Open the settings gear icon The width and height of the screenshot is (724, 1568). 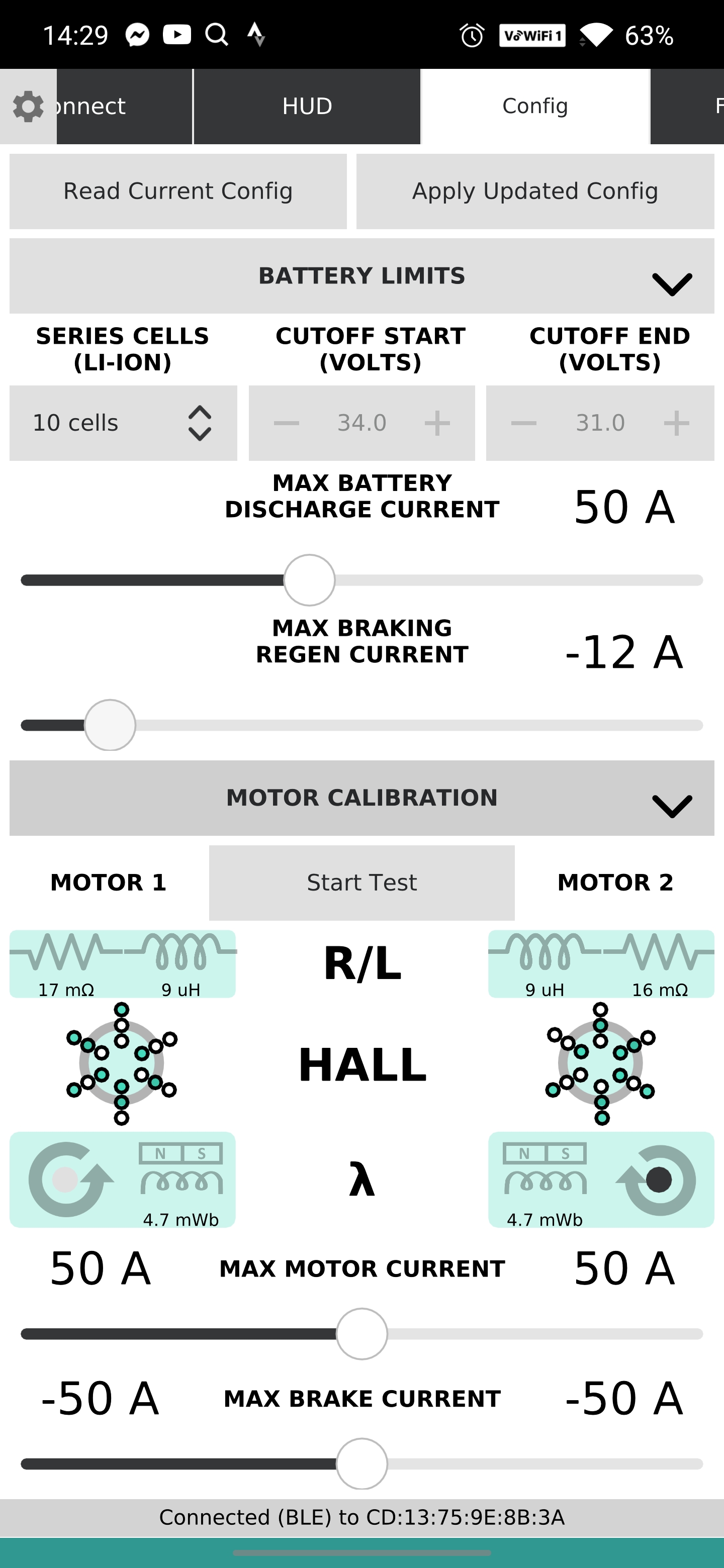pos(28,107)
